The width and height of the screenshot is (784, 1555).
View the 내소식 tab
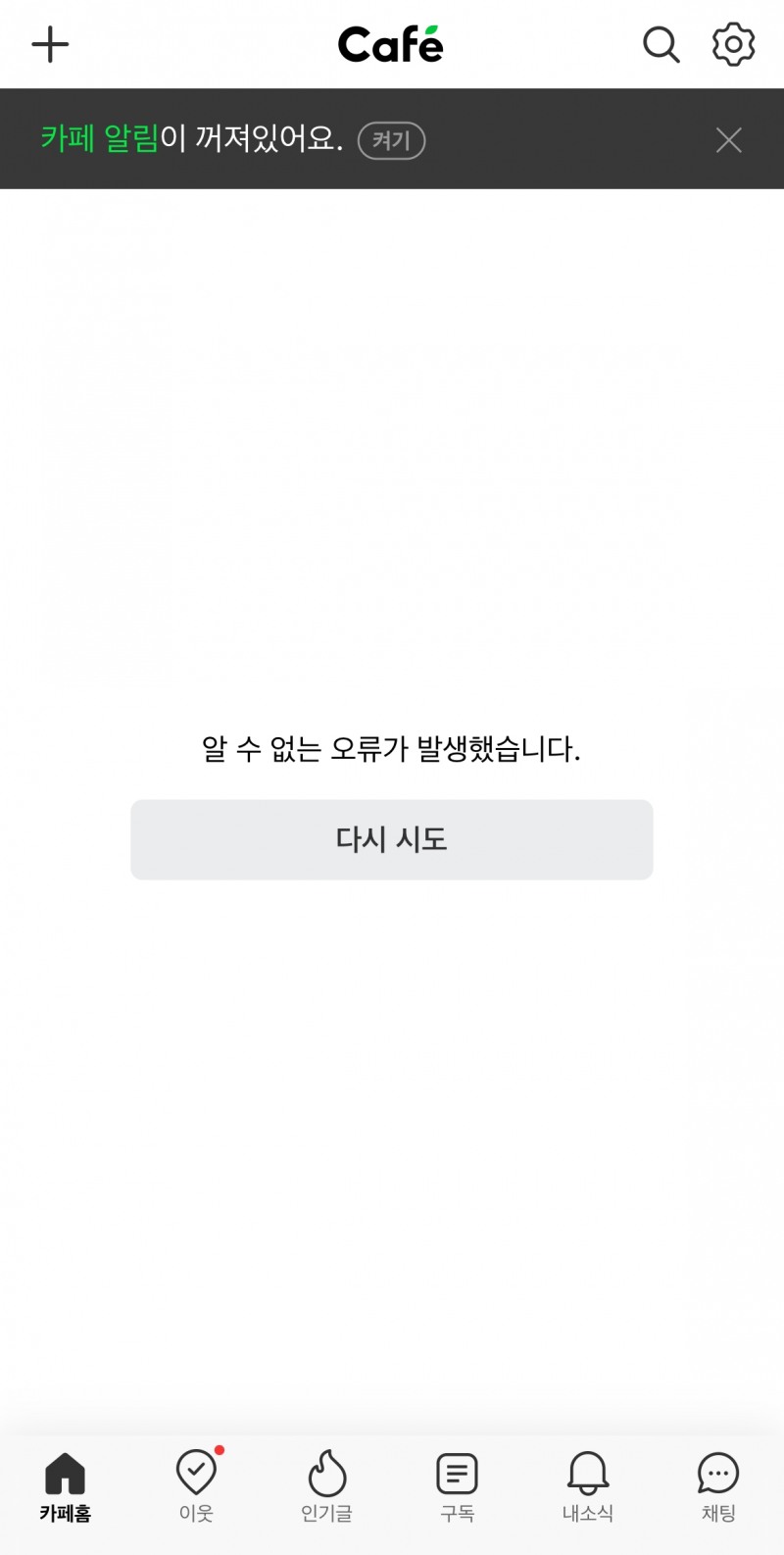tap(588, 1486)
